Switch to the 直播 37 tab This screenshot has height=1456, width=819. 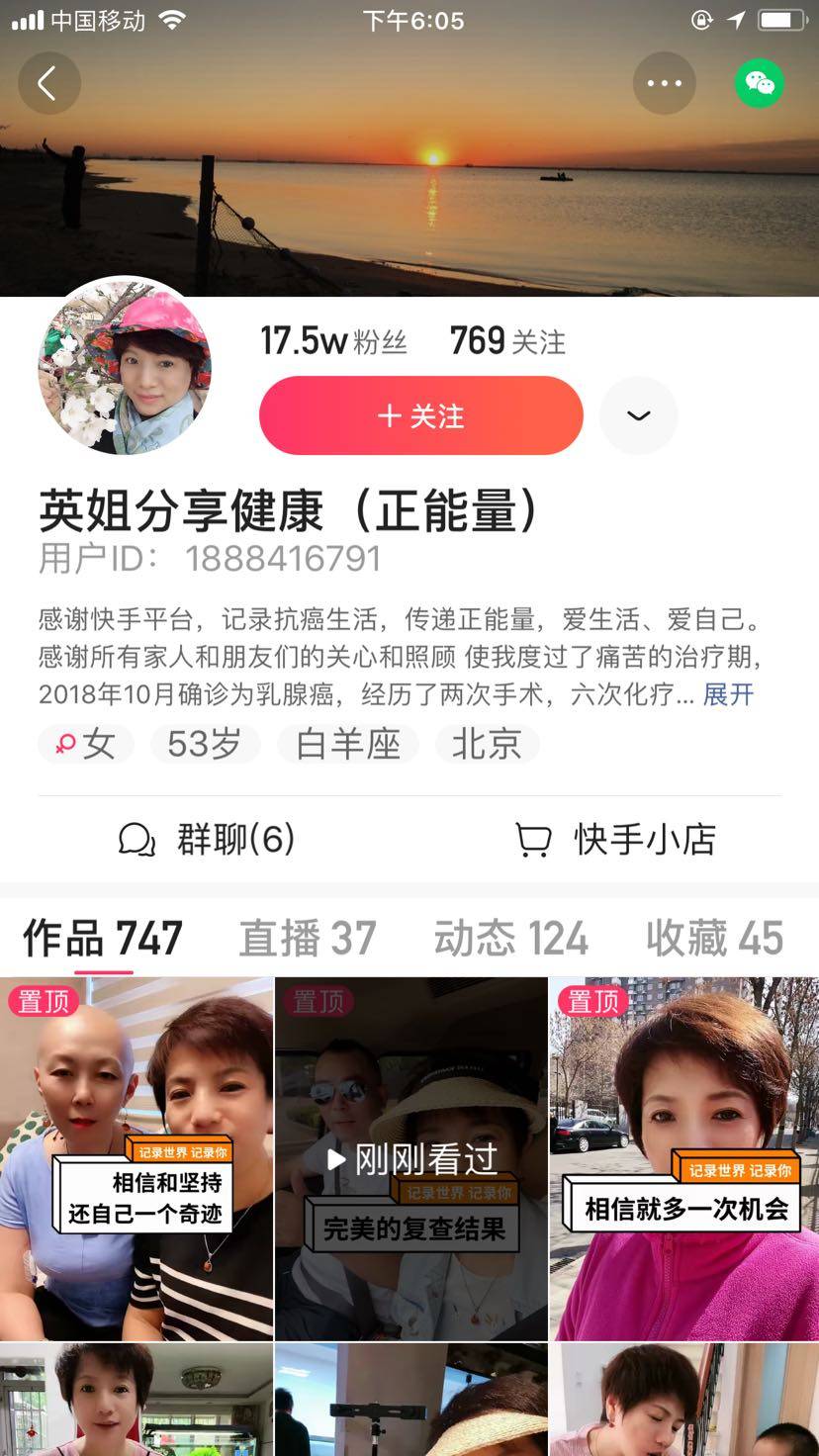pyautogui.click(x=308, y=939)
